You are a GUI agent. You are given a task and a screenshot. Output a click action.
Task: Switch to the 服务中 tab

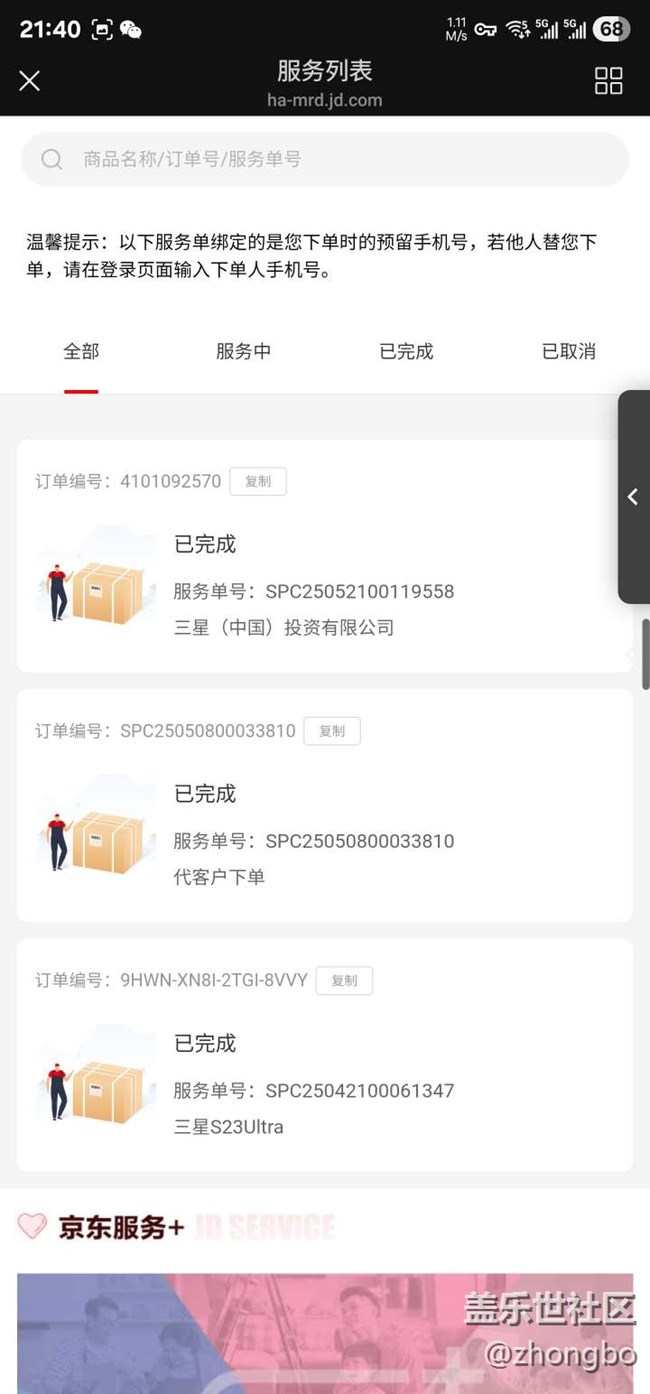click(243, 352)
